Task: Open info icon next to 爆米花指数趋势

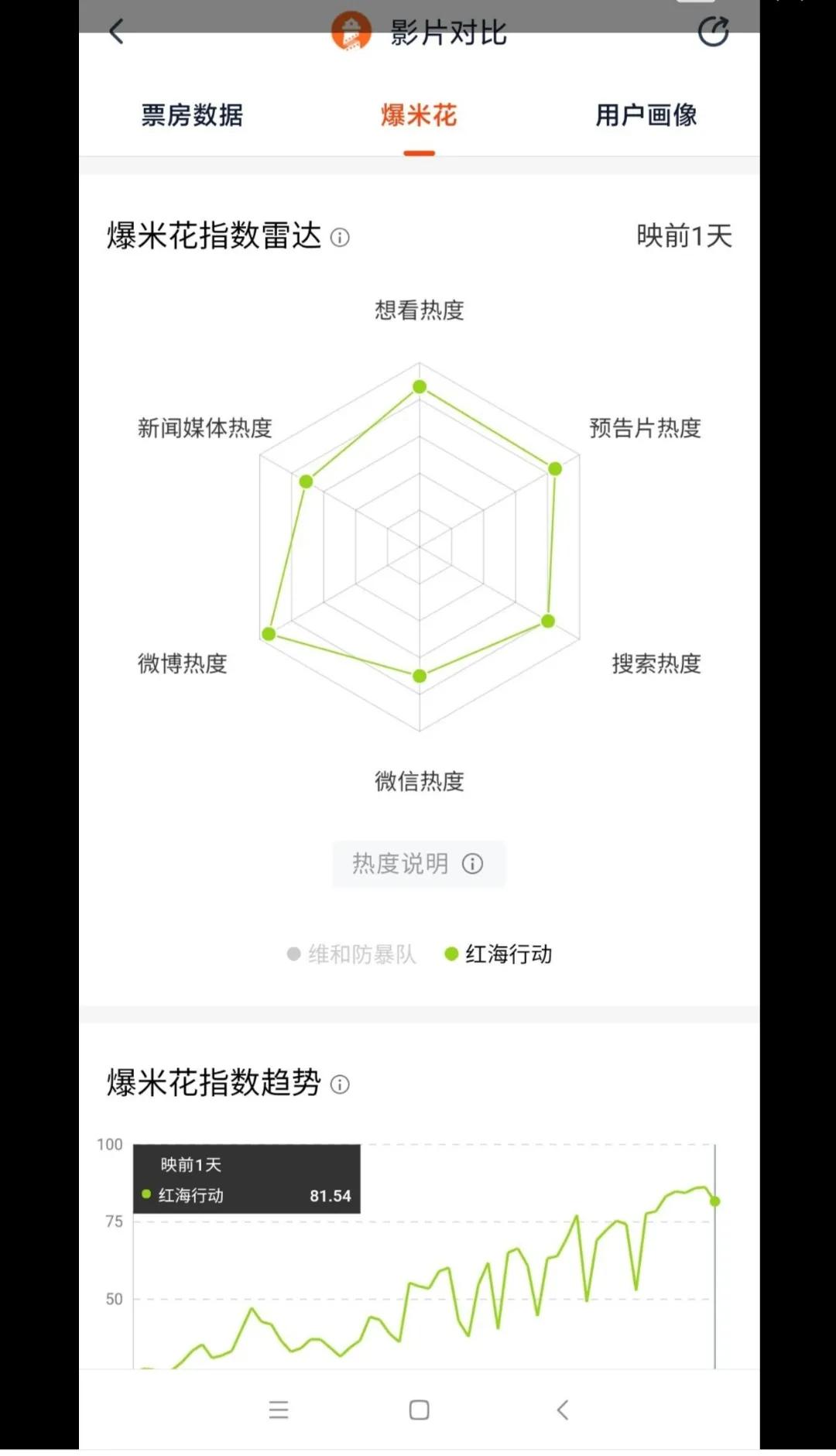Action: click(340, 1084)
